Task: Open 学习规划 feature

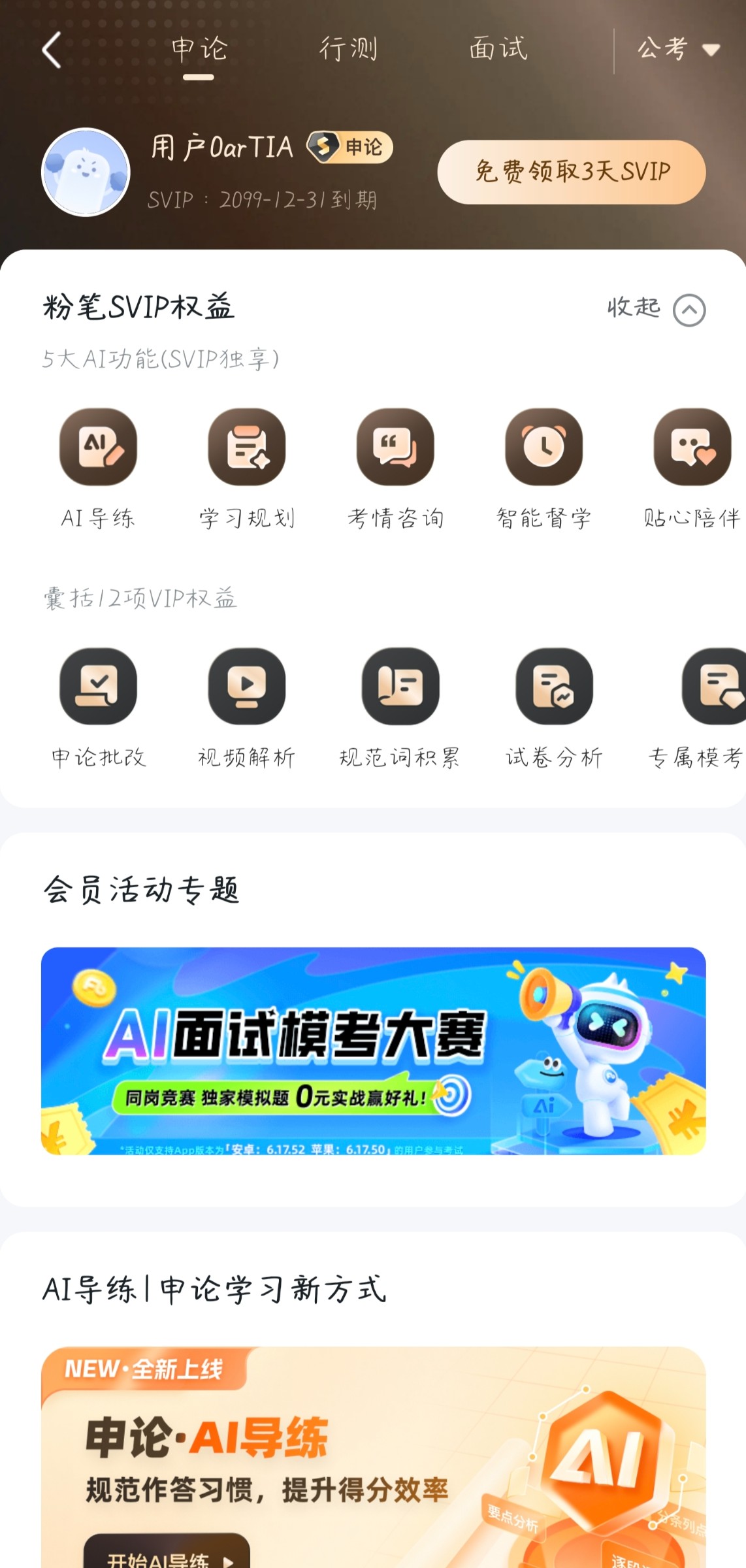Action: tap(247, 448)
